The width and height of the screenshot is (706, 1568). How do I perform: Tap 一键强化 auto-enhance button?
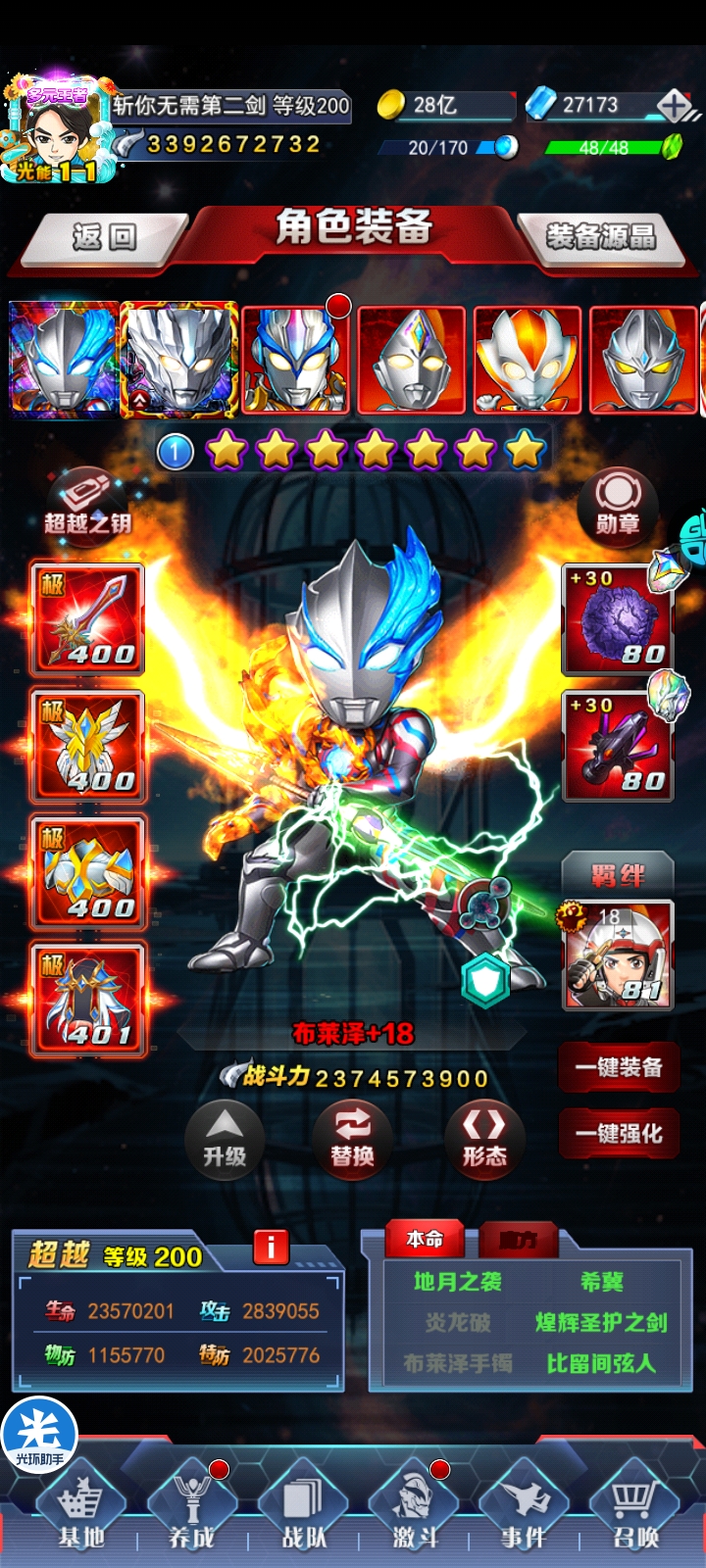click(x=619, y=1134)
